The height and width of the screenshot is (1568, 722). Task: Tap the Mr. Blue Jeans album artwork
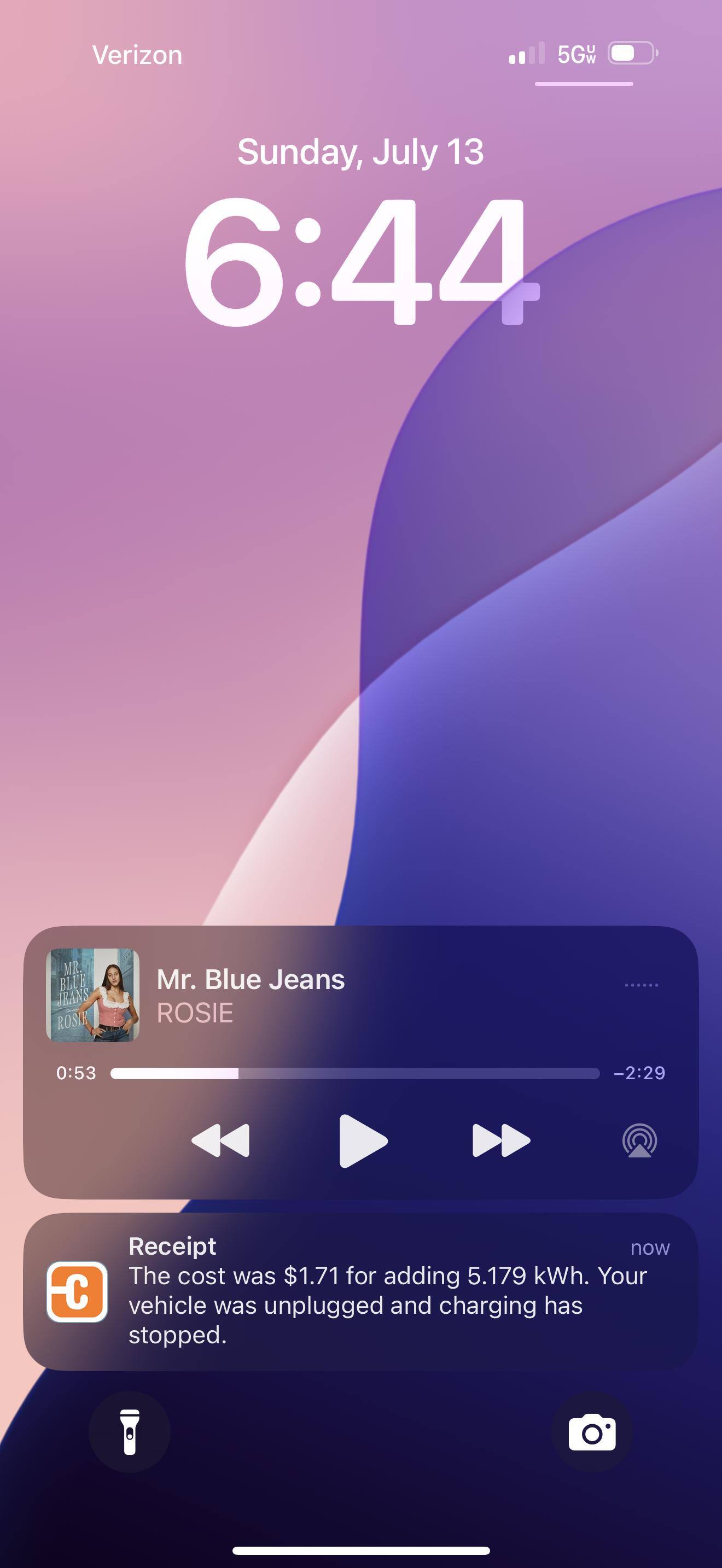[x=92, y=995]
